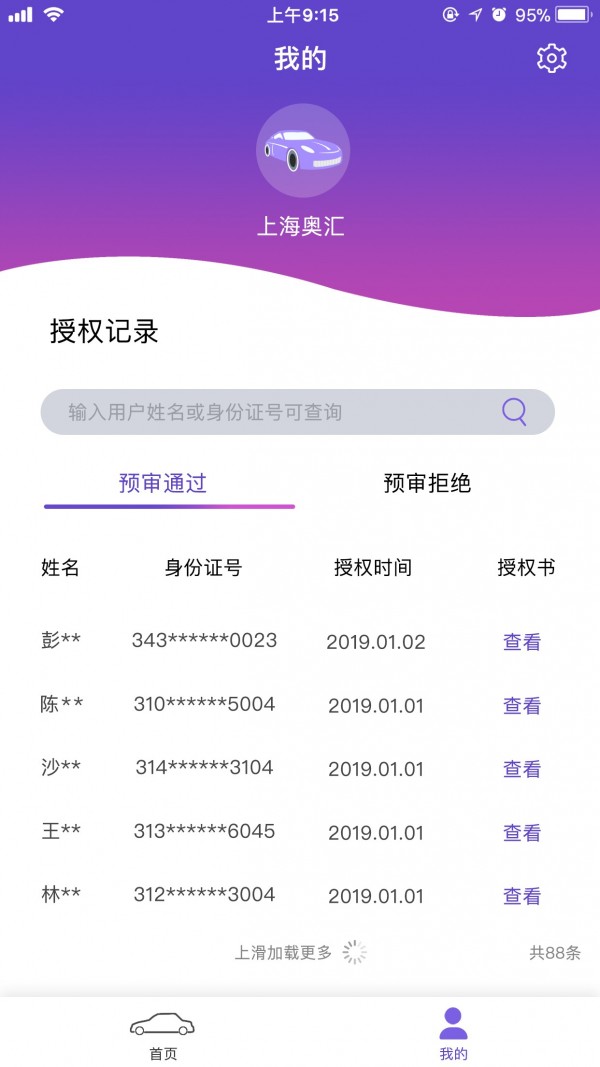Go to the 首页 home tab
The height and width of the screenshot is (1067, 600).
click(163, 1035)
